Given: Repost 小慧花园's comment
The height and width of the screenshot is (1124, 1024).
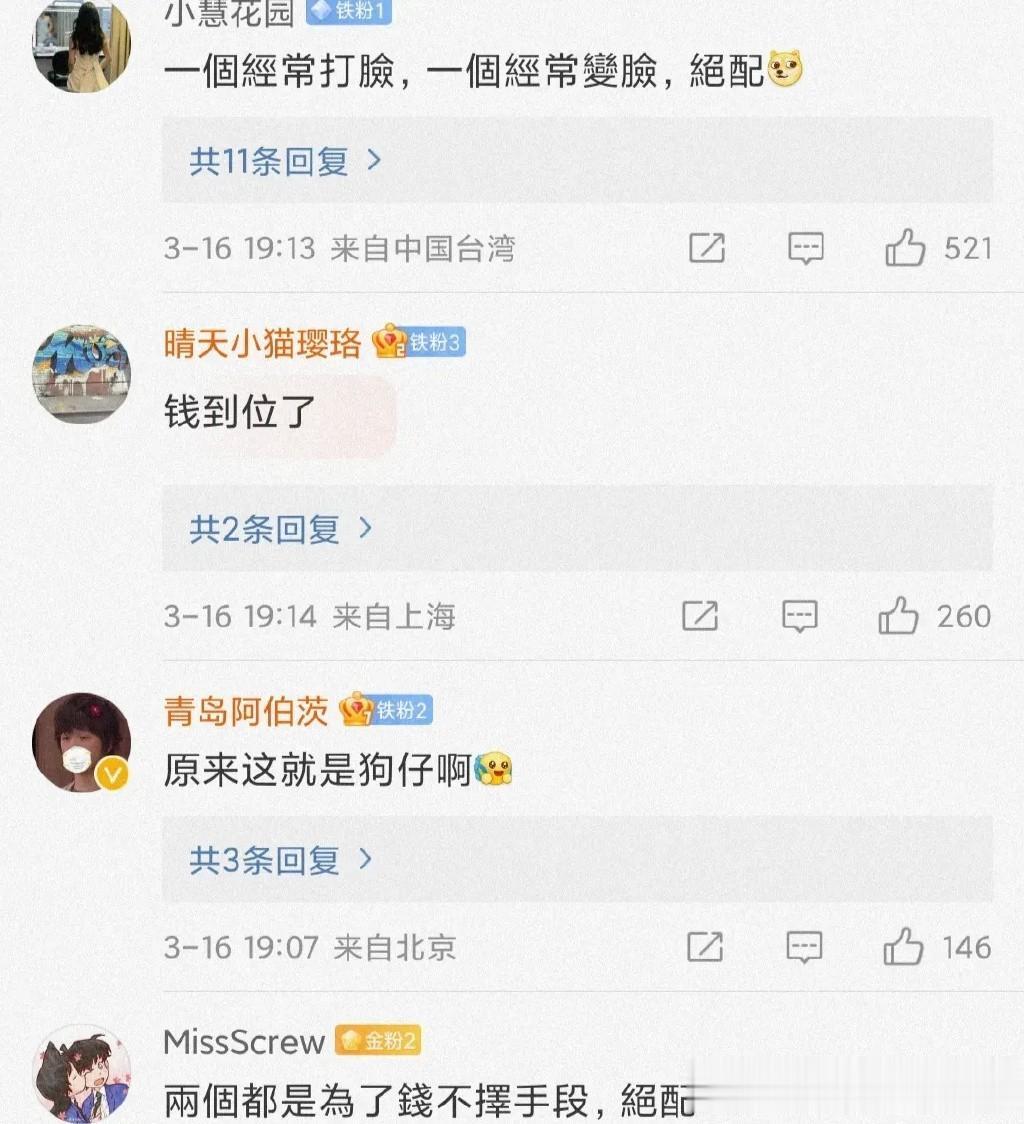Looking at the screenshot, I should (706, 248).
